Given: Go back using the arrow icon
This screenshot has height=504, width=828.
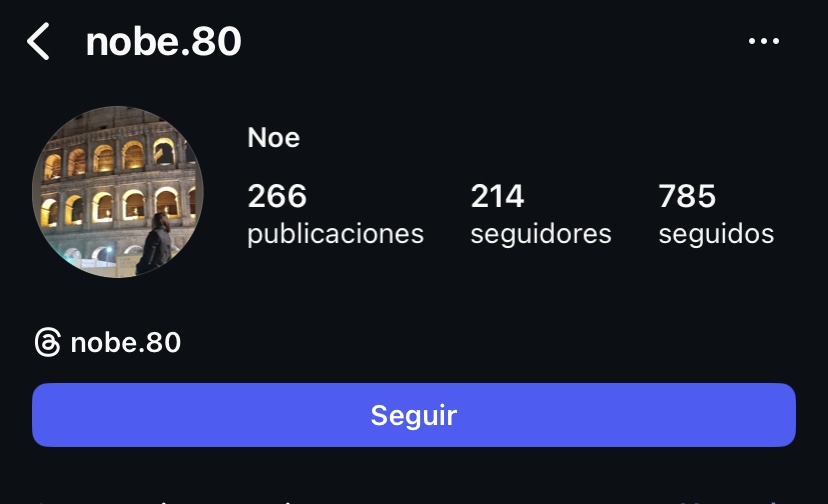Looking at the screenshot, I should (38, 42).
